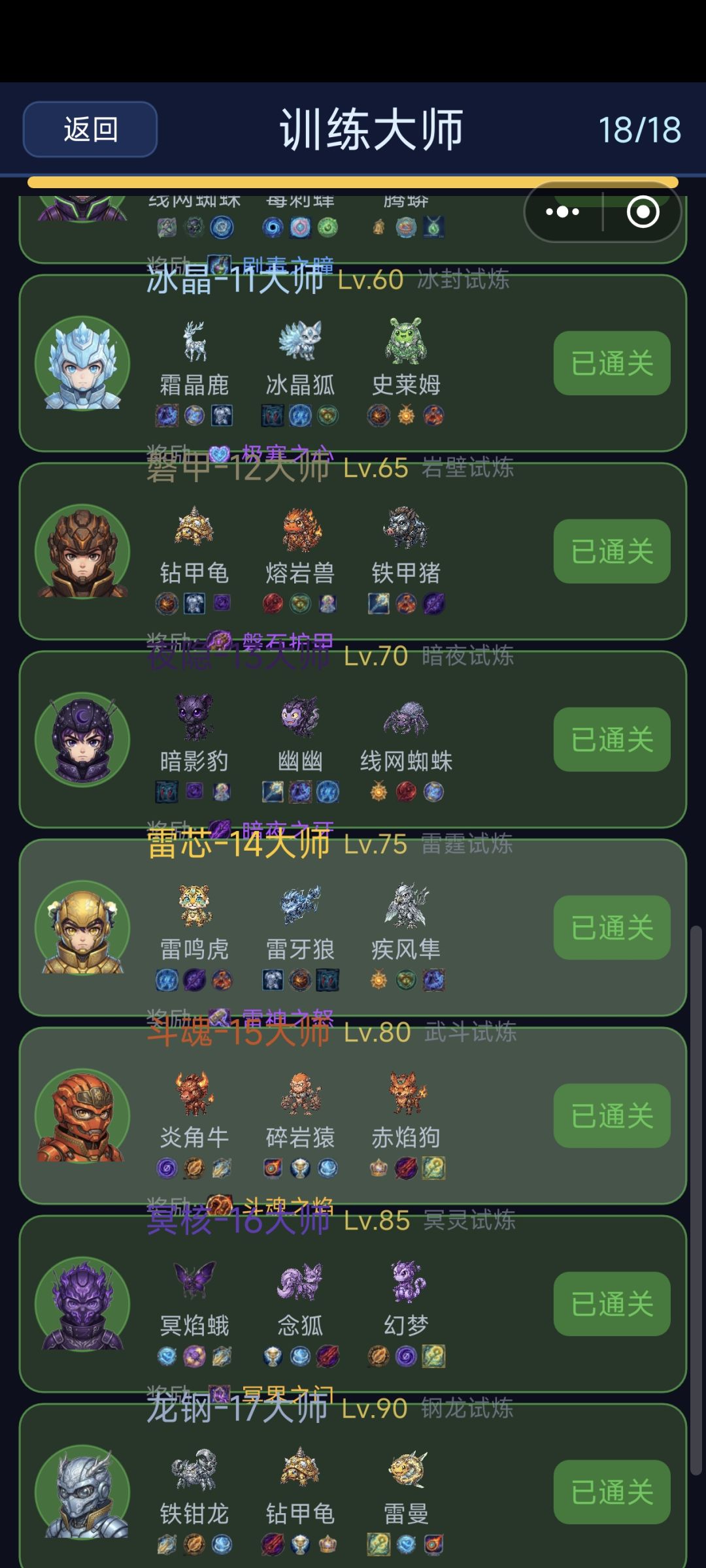Click the mini-program exit capsule icon
The height and width of the screenshot is (1568, 706).
pos(642,212)
